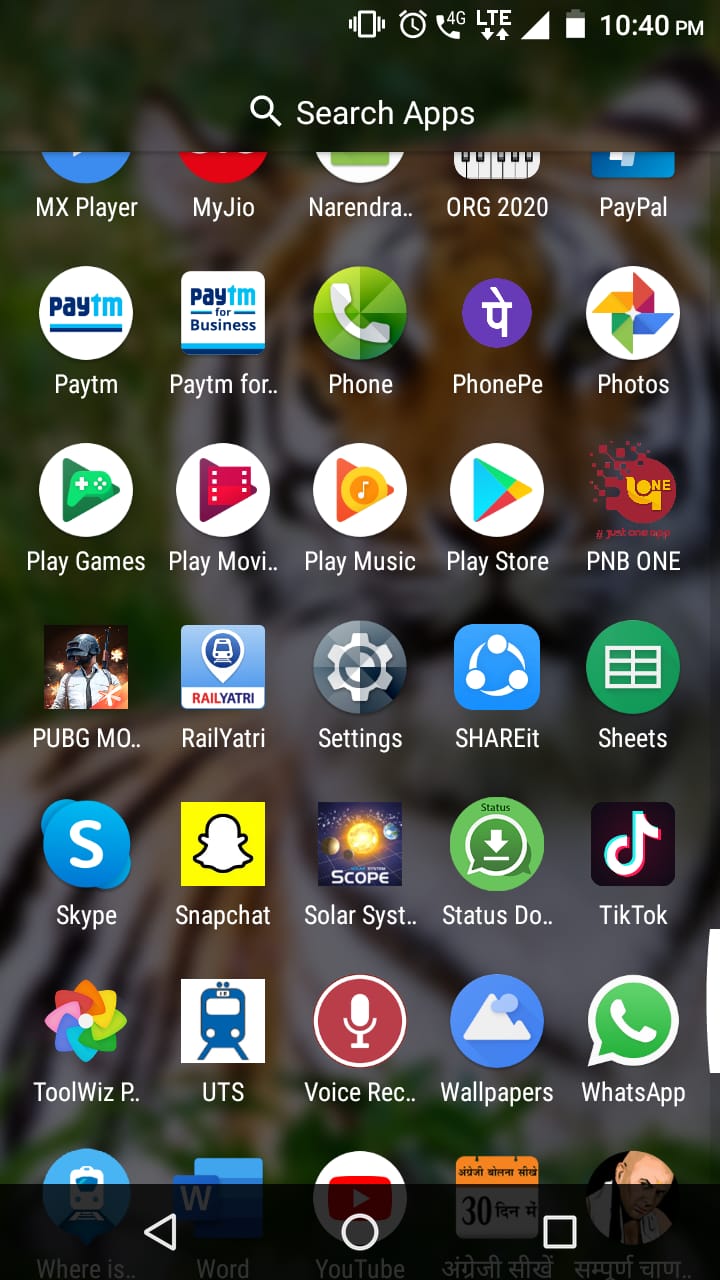Open Paytm for Business
Screen dimensions: 720x1280
point(223,313)
